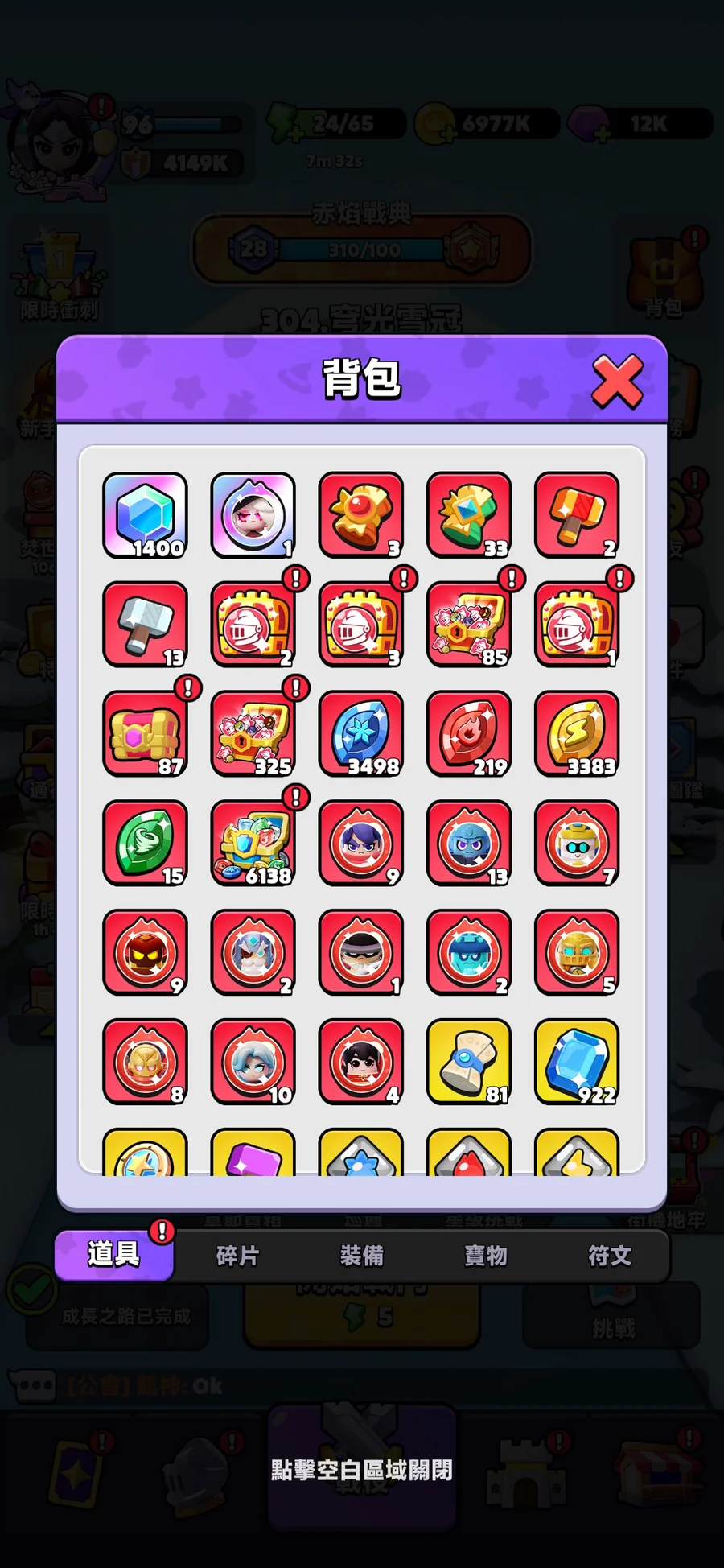Select the green wind leaf item with 15
Image resolution: width=724 pixels, height=1568 pixels.
pyautogui.click(x=146, y=844)
